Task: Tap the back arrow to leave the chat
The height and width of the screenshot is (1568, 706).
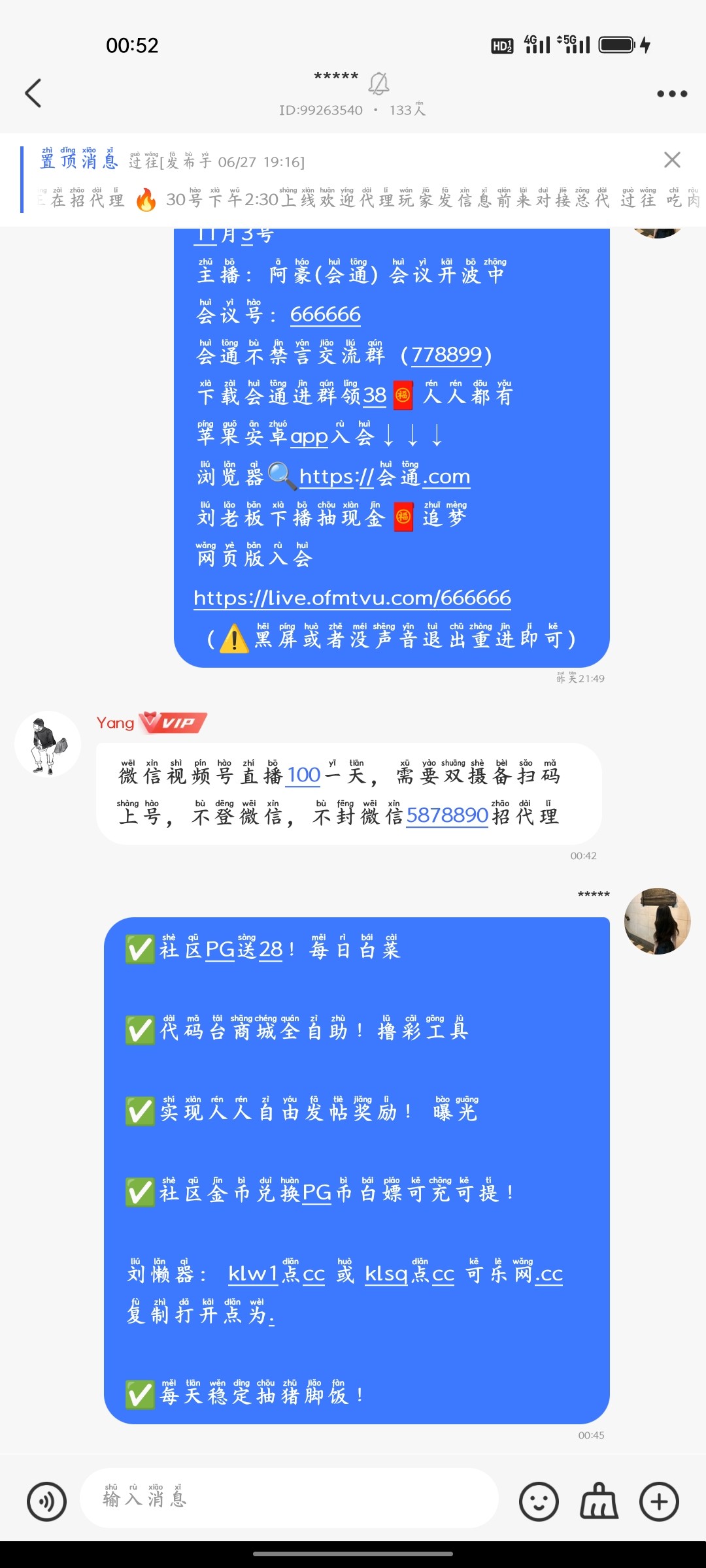Action: coord(33,93)
